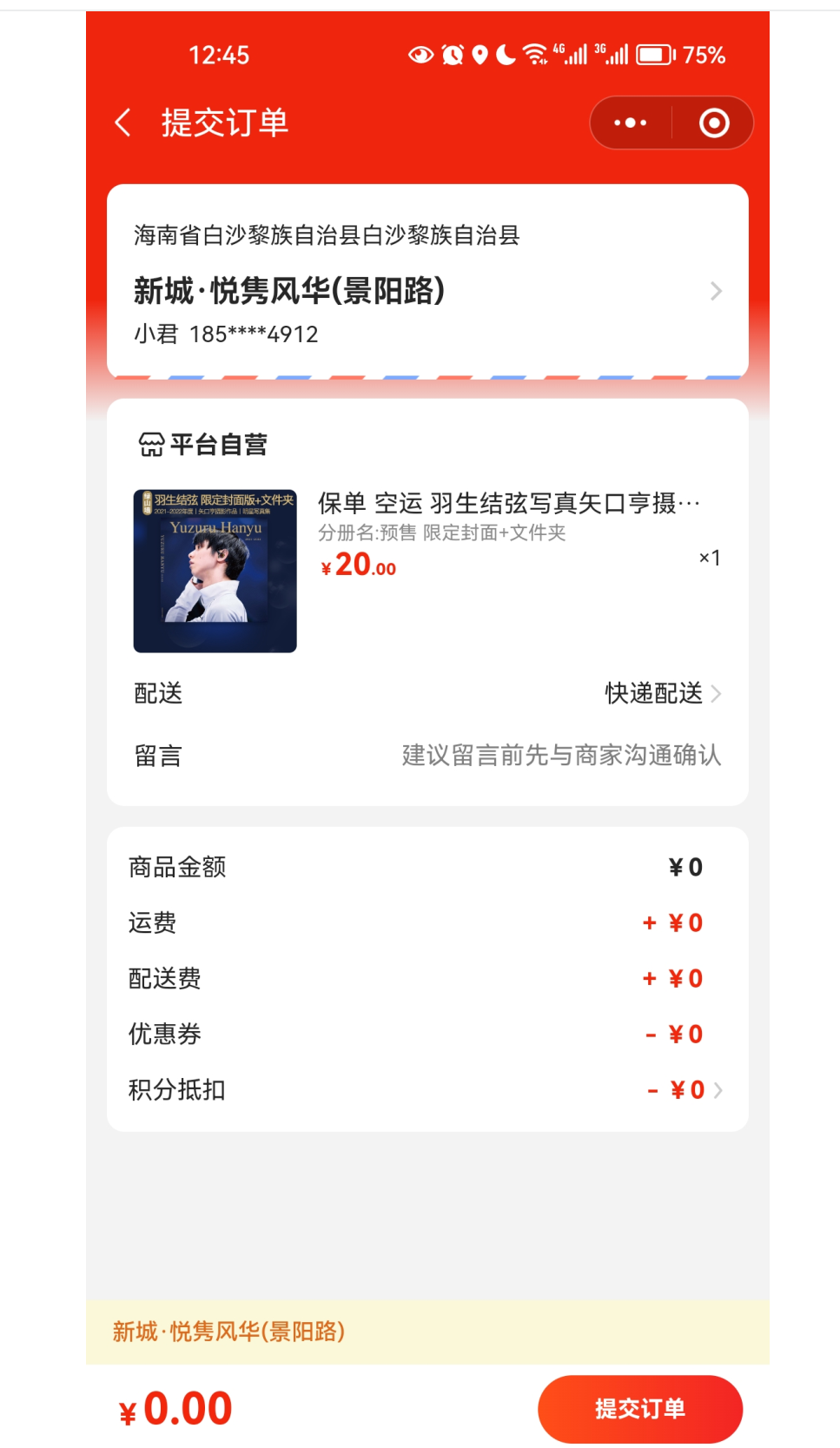Close the mini program with the circle icon
This screenshot has width=840, height=1448.
click(714, 122)
